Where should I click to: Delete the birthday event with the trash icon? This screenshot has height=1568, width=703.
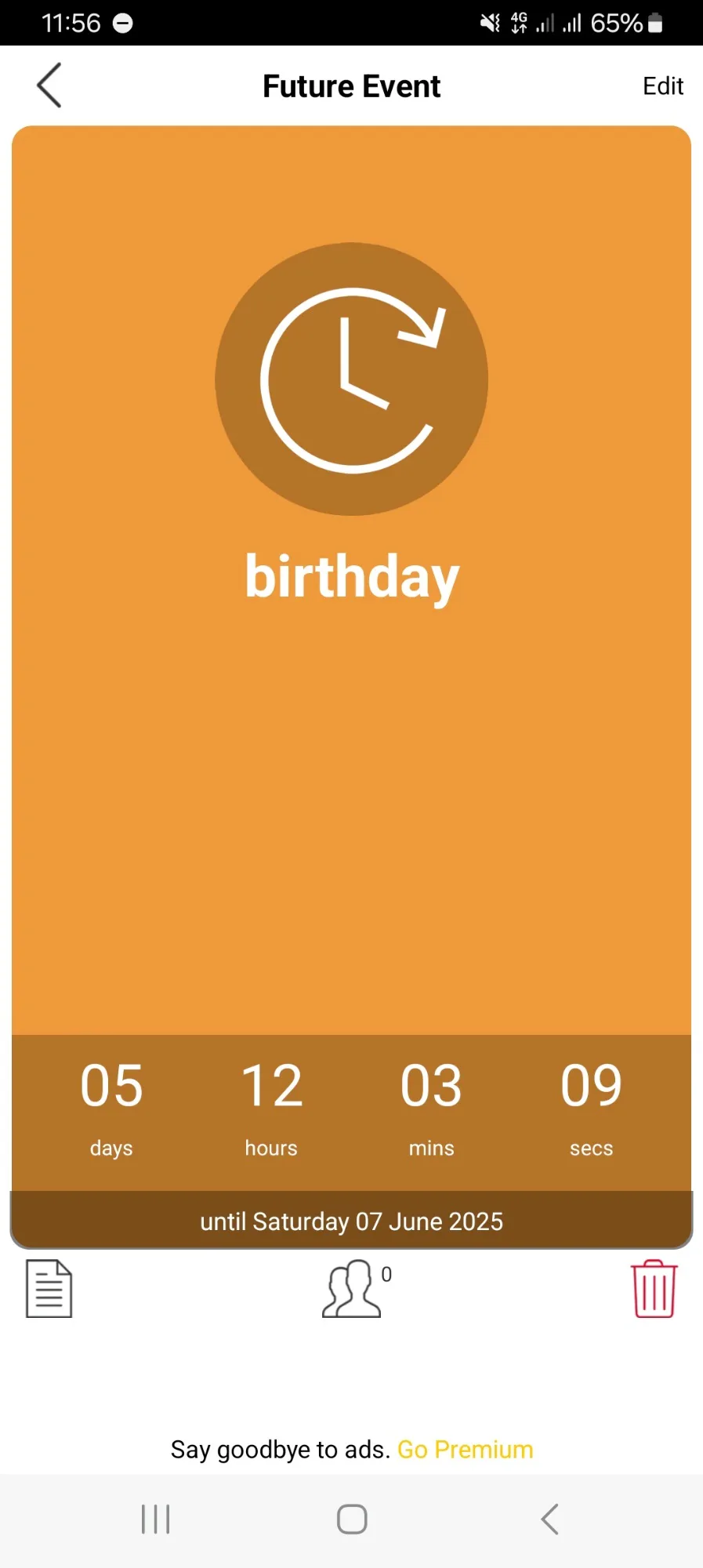click(x=654, y=1289)
